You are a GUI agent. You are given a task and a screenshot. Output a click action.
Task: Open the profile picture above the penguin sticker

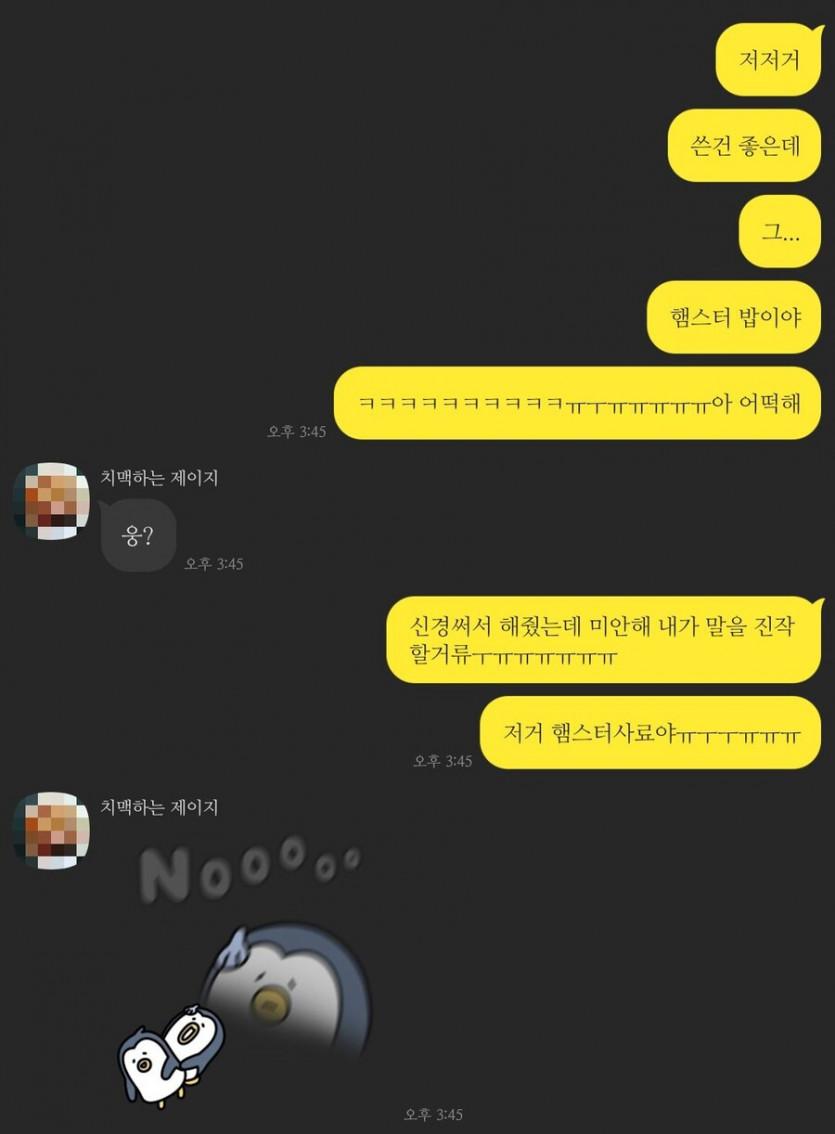tap(51, 830)
